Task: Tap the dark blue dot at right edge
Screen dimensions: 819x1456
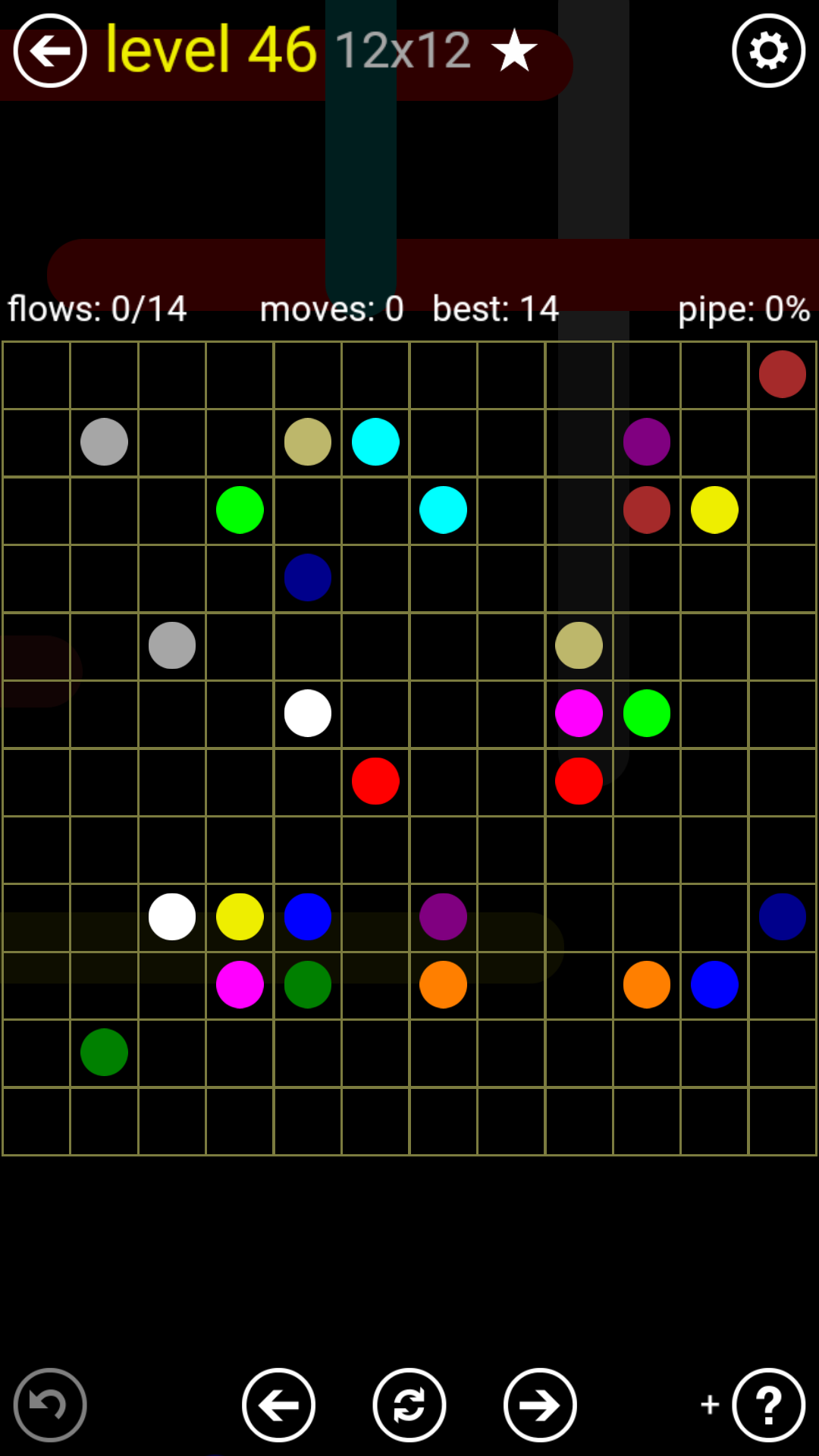Action: point(782,917)
